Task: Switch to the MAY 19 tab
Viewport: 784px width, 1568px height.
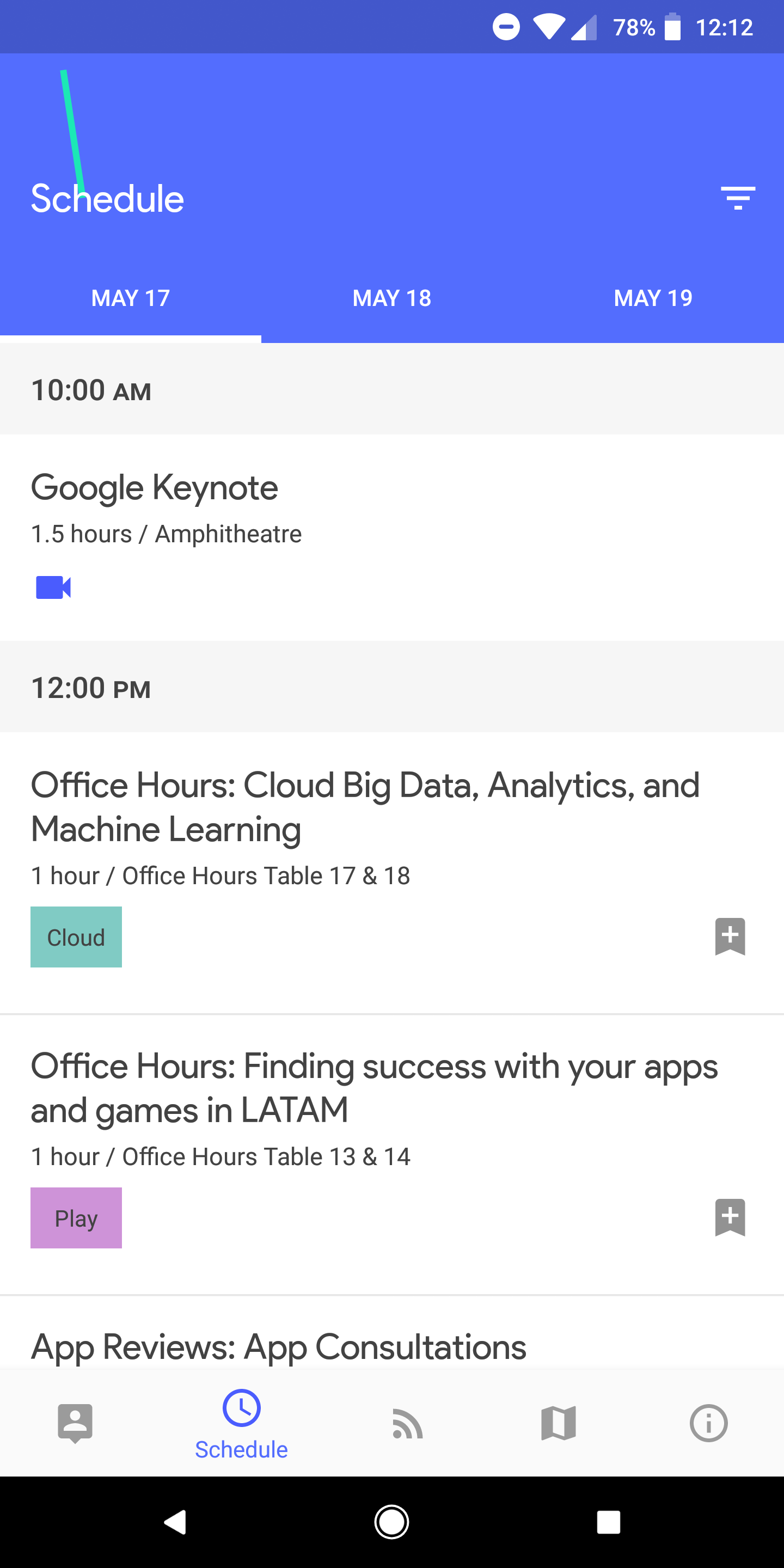Action: tap(653, 298)
